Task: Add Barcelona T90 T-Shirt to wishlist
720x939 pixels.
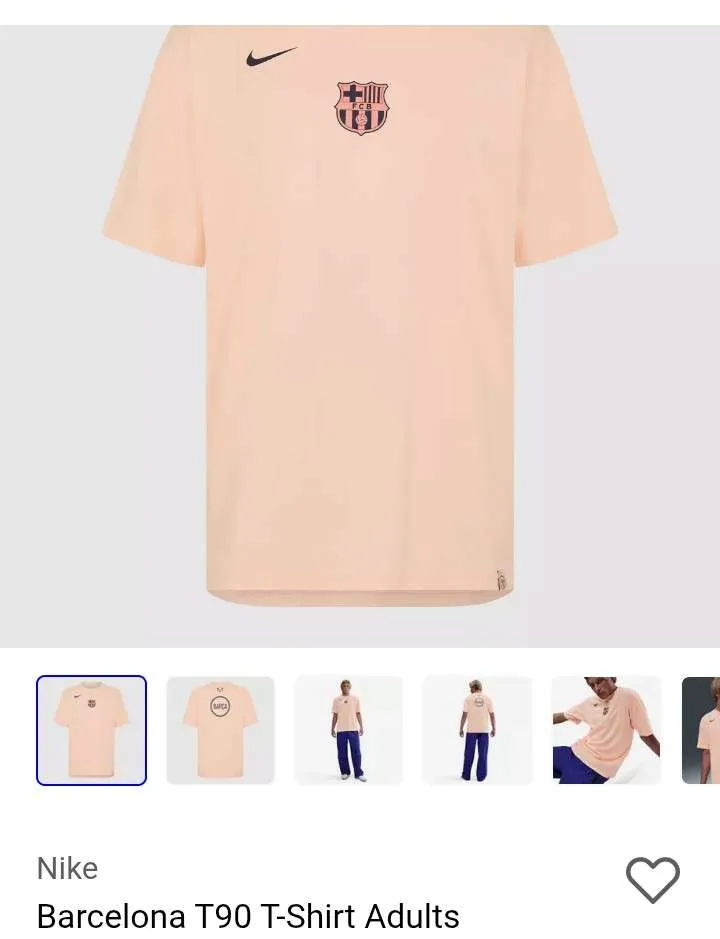Action: tap(652, 880)
